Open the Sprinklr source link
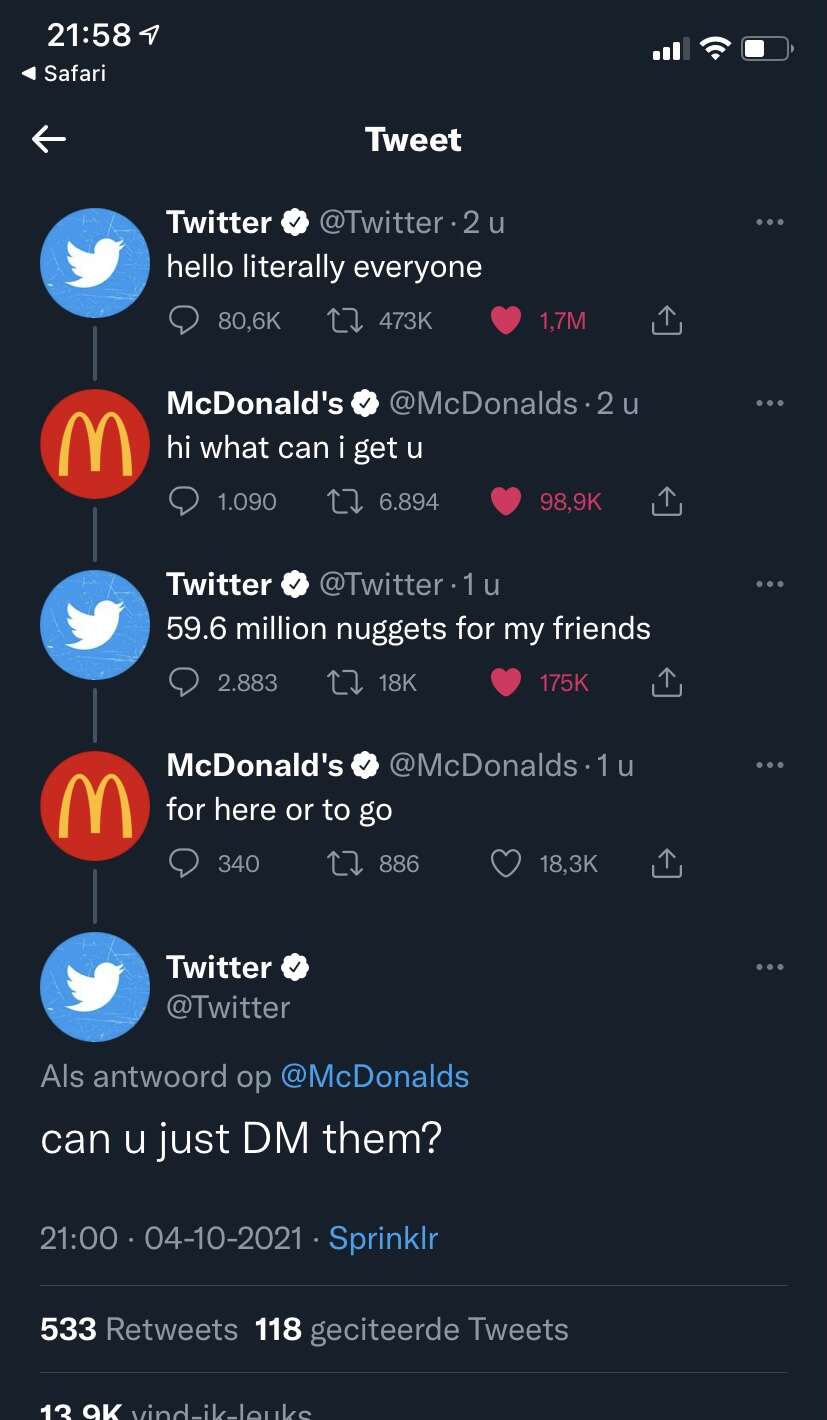Screen dimensions: 827x1420 click(x=383, y=1238)
